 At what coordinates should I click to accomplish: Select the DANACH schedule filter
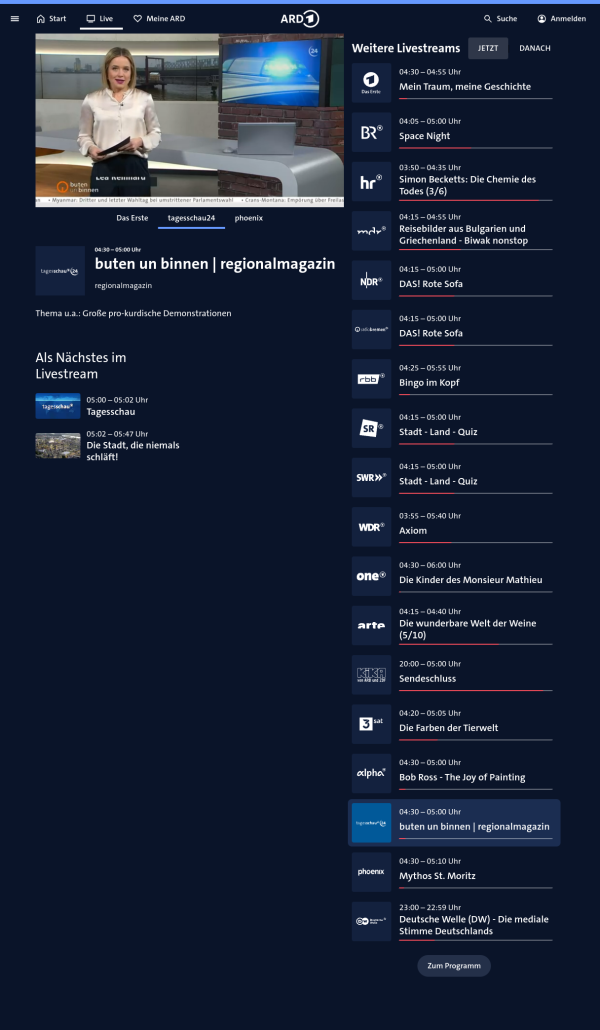click(534, 48)
